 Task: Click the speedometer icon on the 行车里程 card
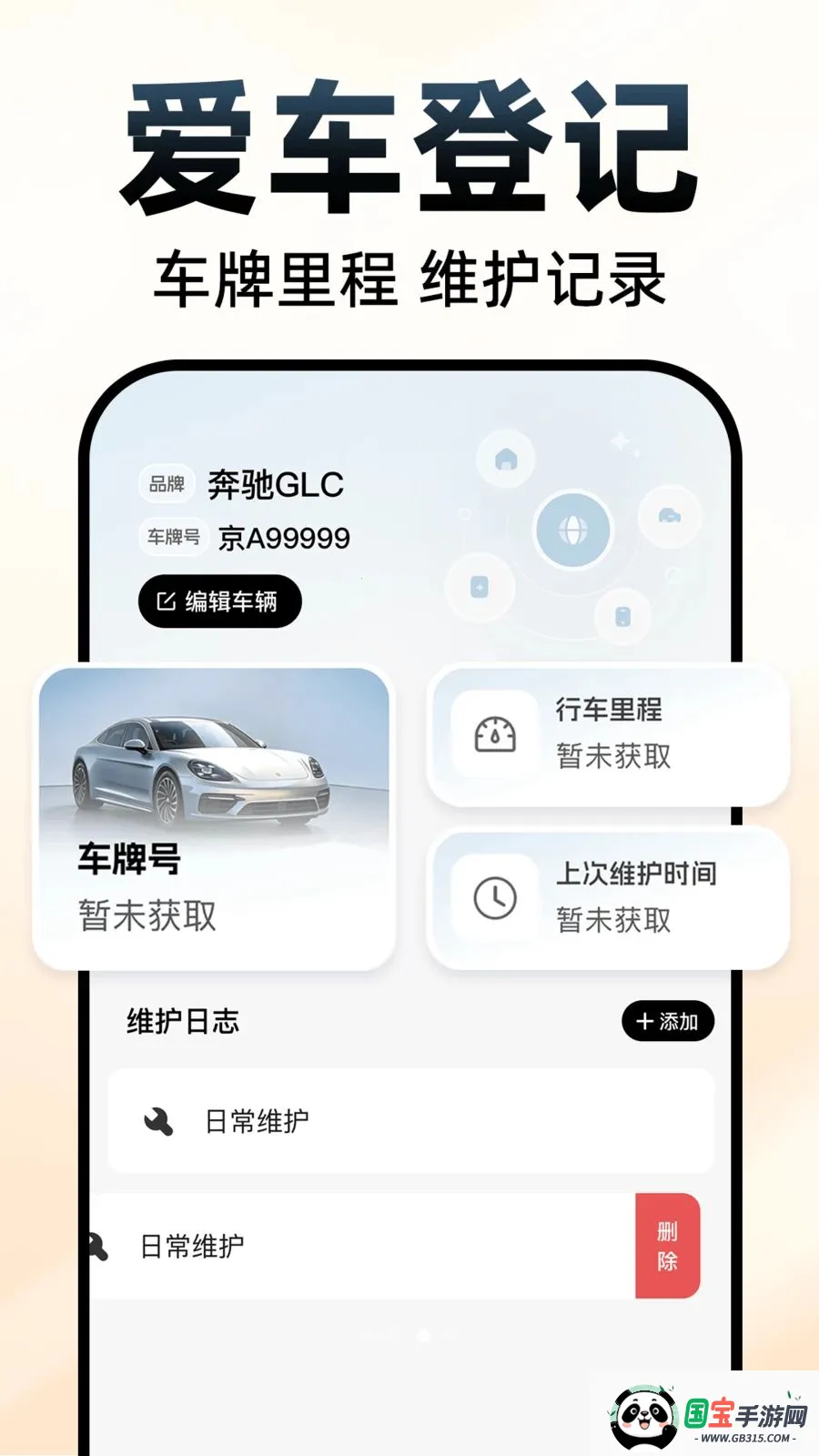point(494,732)
